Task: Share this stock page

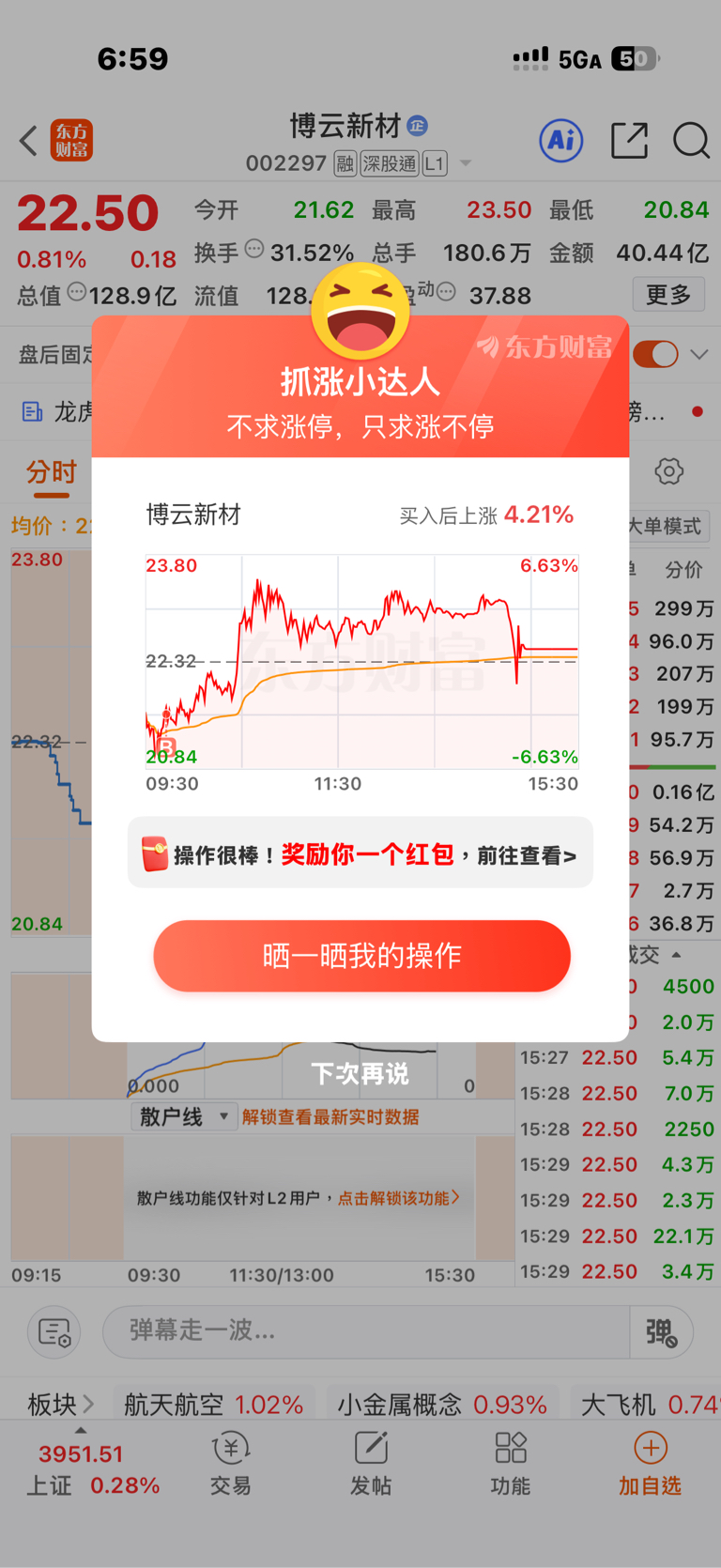Action: pyautogui.click(x=629, y=141)
